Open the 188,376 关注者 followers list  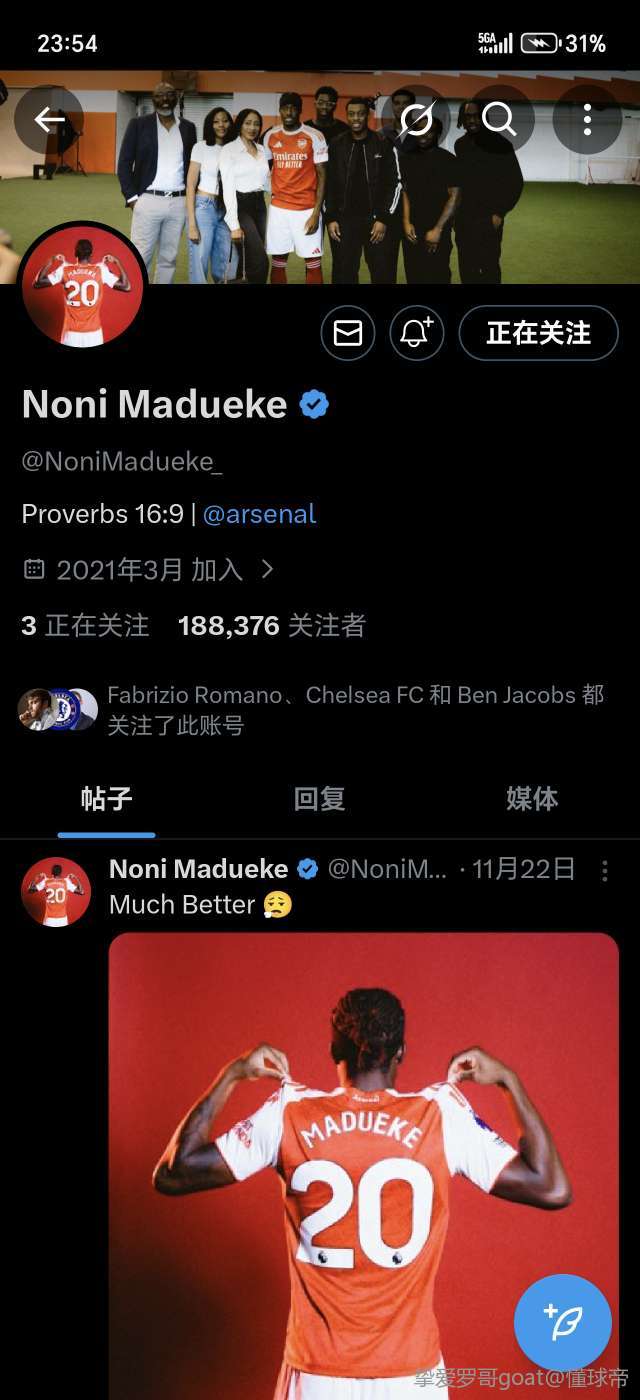click(x=272, y=626)
